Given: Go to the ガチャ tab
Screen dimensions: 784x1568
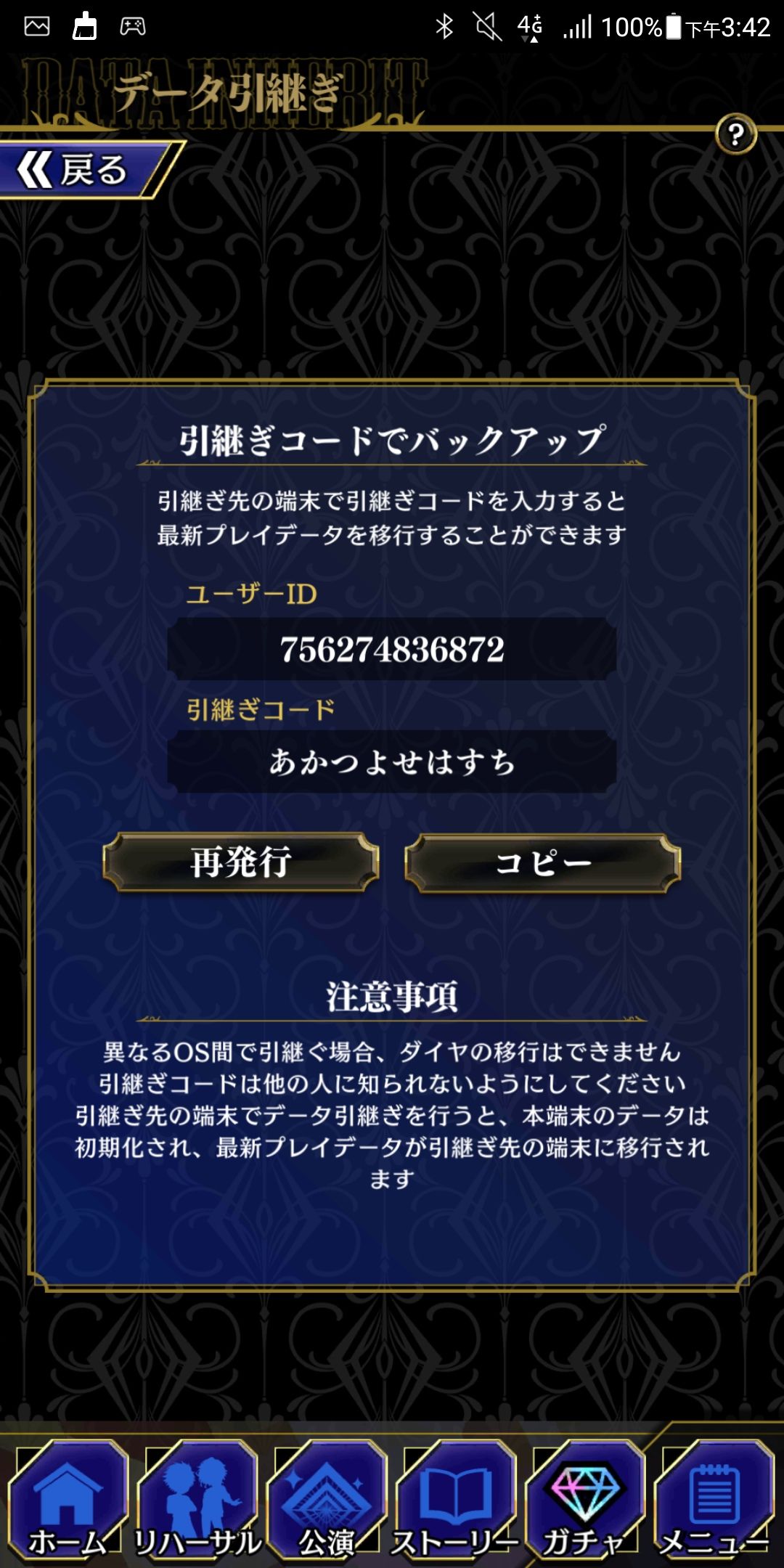Looking at the screenshot, I should tap(584, 1501).
